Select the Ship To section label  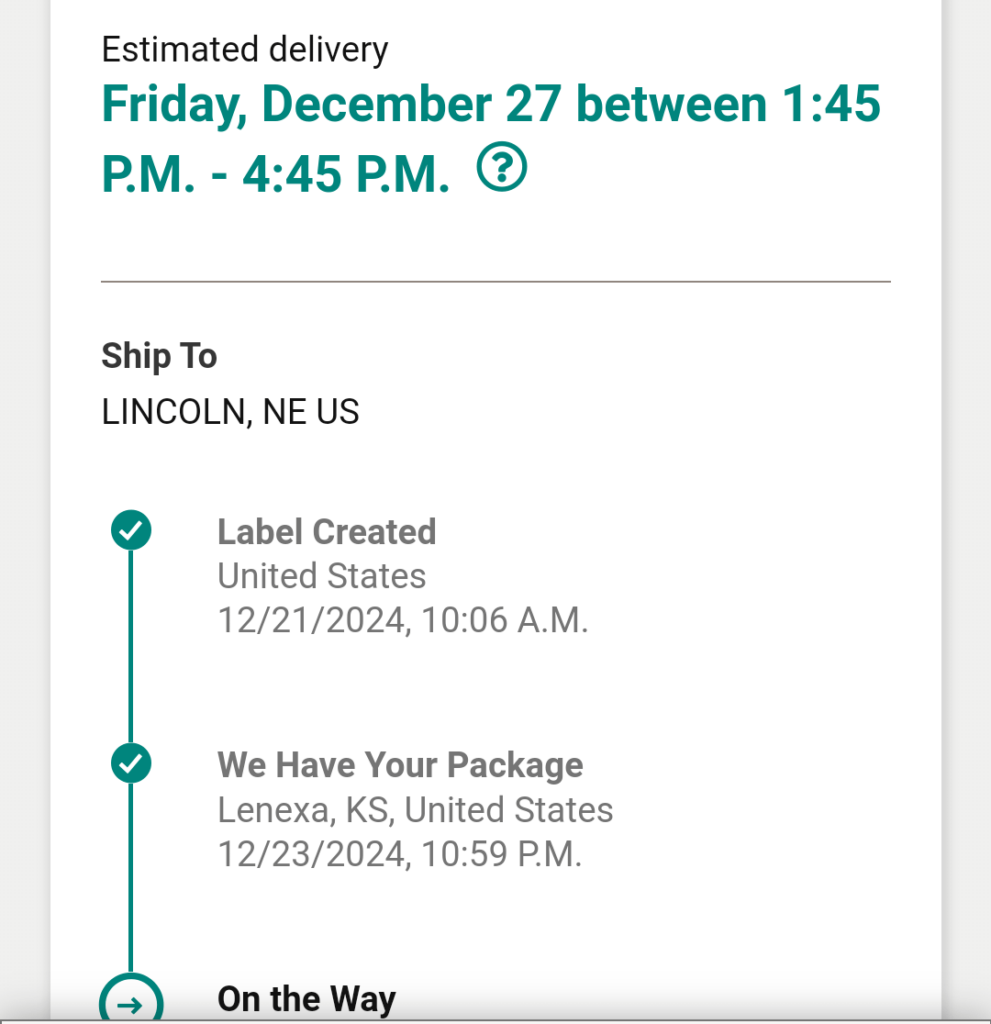click(159, 355)
